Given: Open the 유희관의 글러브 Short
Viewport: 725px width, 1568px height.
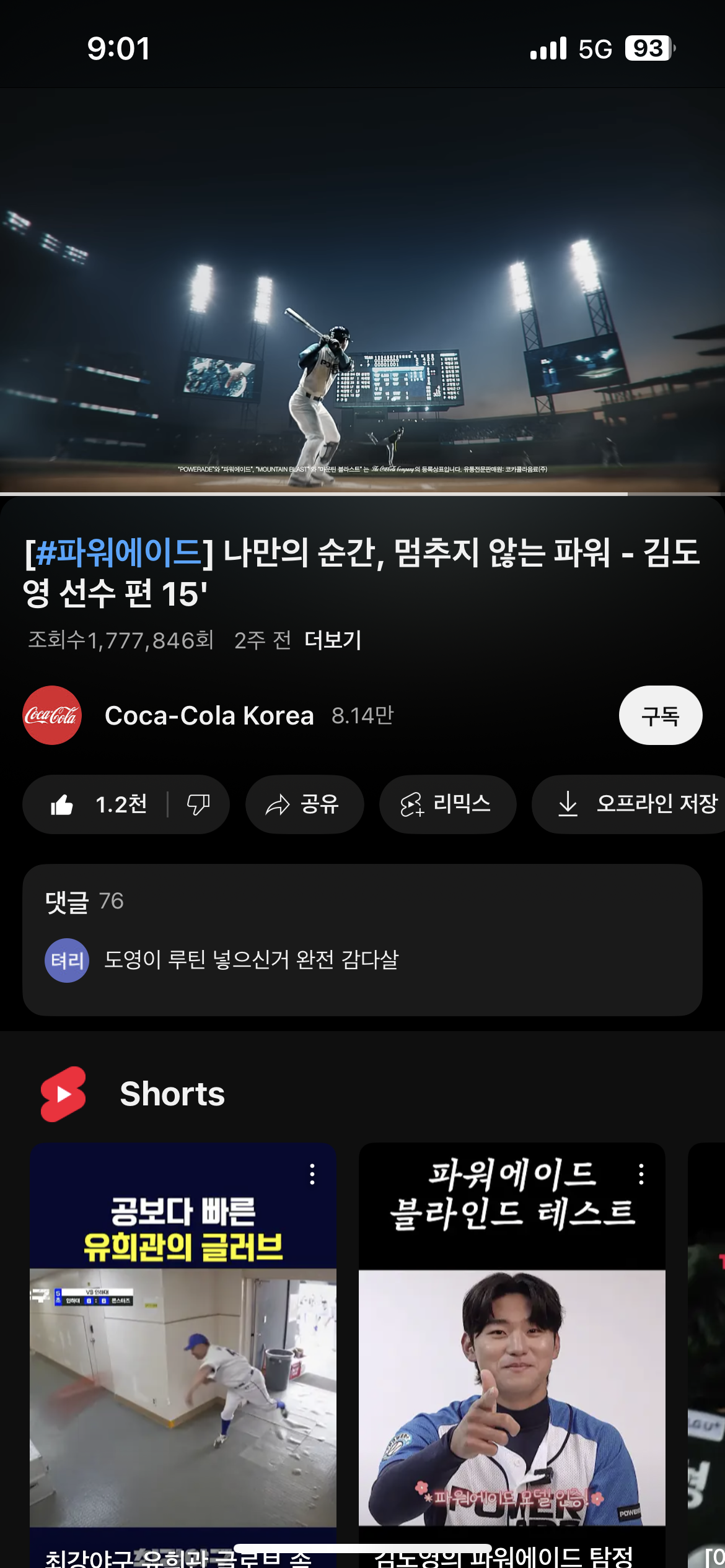Looking at the screenshot, I should point(183,1362).
